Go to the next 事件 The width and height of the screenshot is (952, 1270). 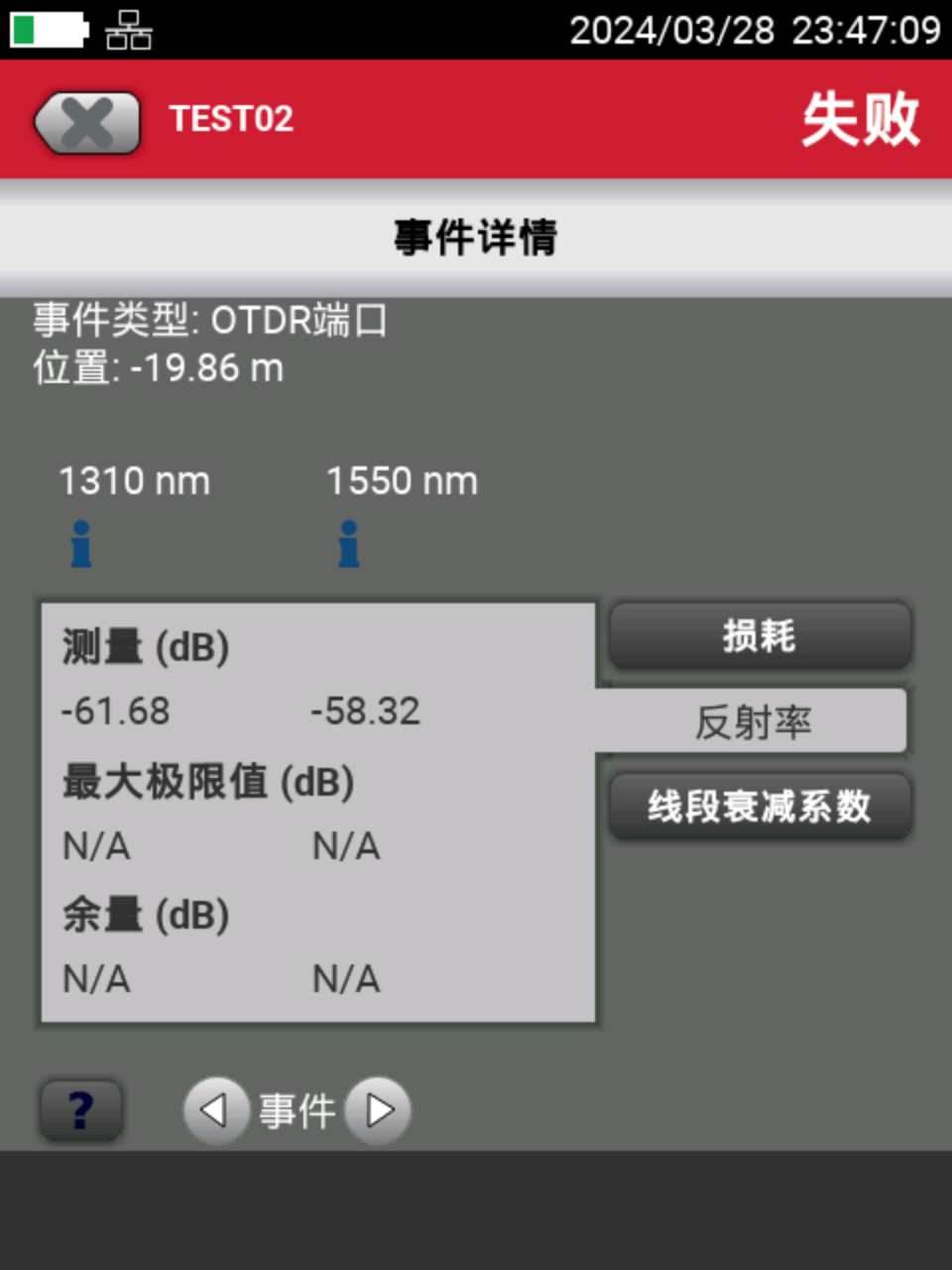point(379,1109)
